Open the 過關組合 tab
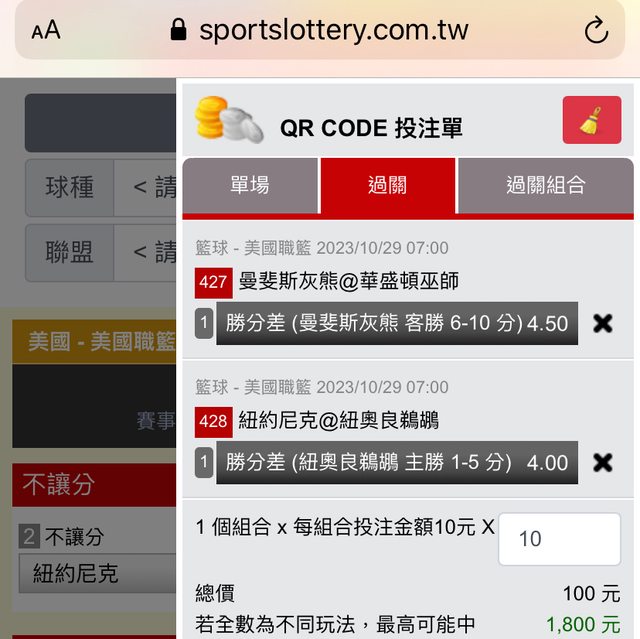Viewport: 640px width, 639px height. (545, 185)
